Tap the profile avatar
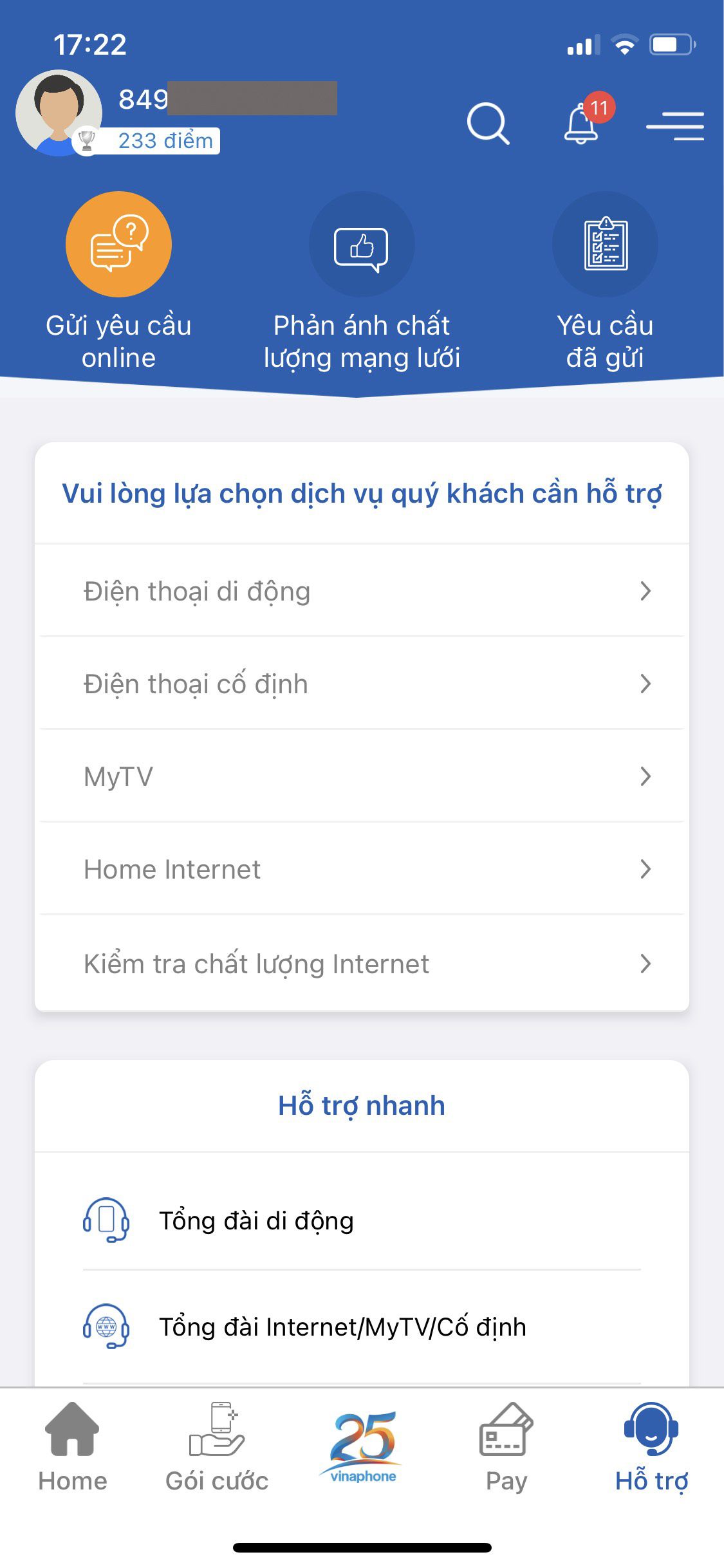Viewport: 724px width, 1568px height. pyautogui.click(x=59, y=113)
